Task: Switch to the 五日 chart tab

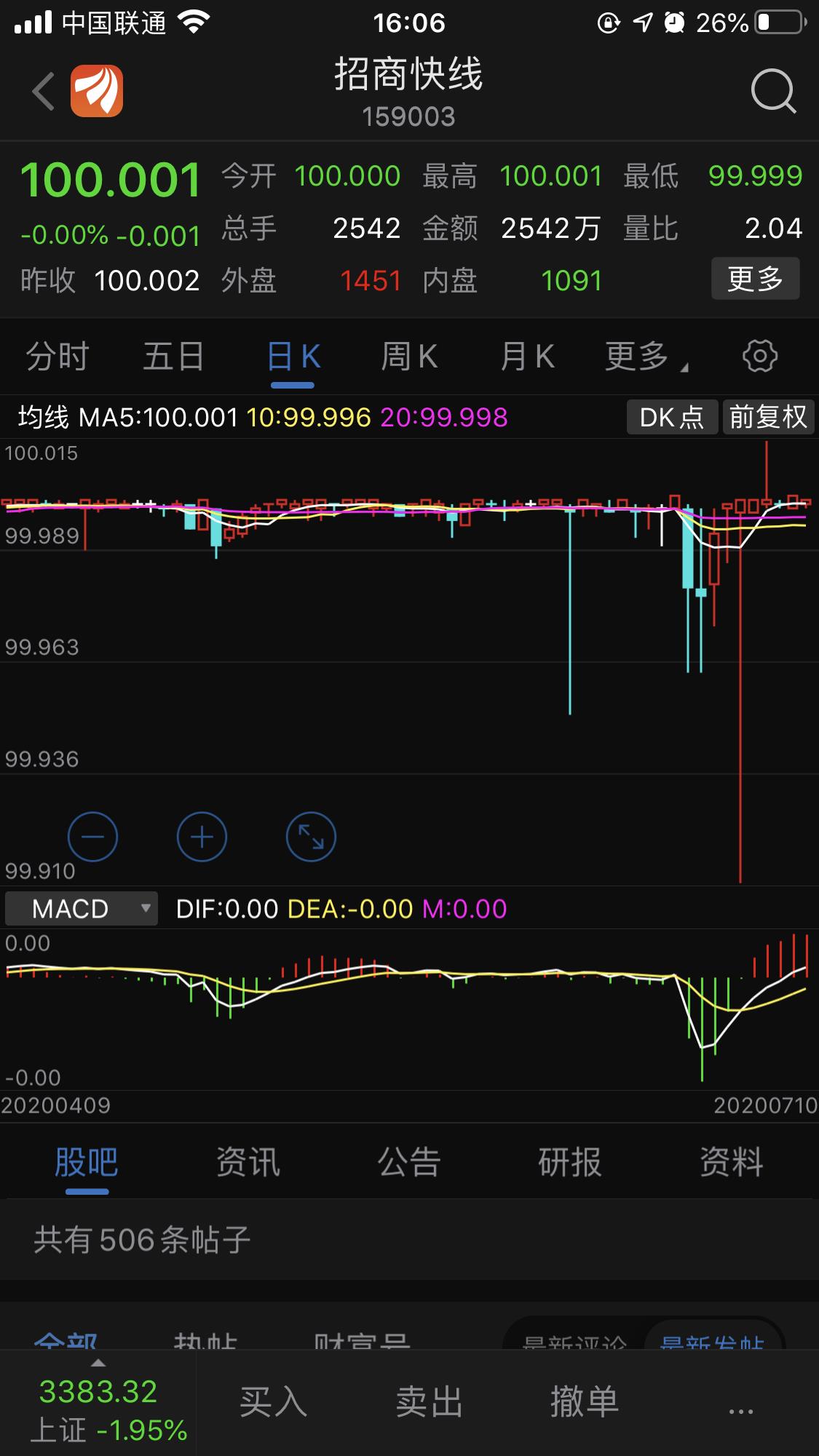Action: point(173,357)
